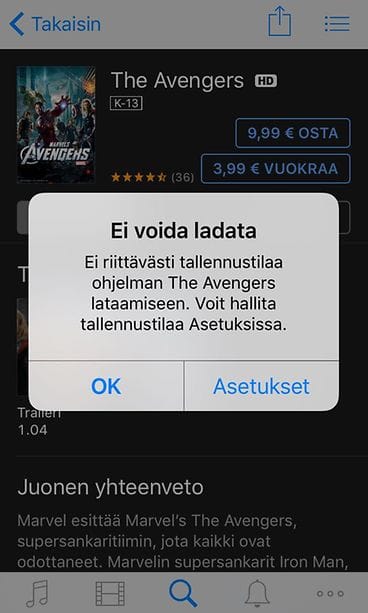368x613 pixels.
Task: Switch to the Music tab
Action: 37,593
